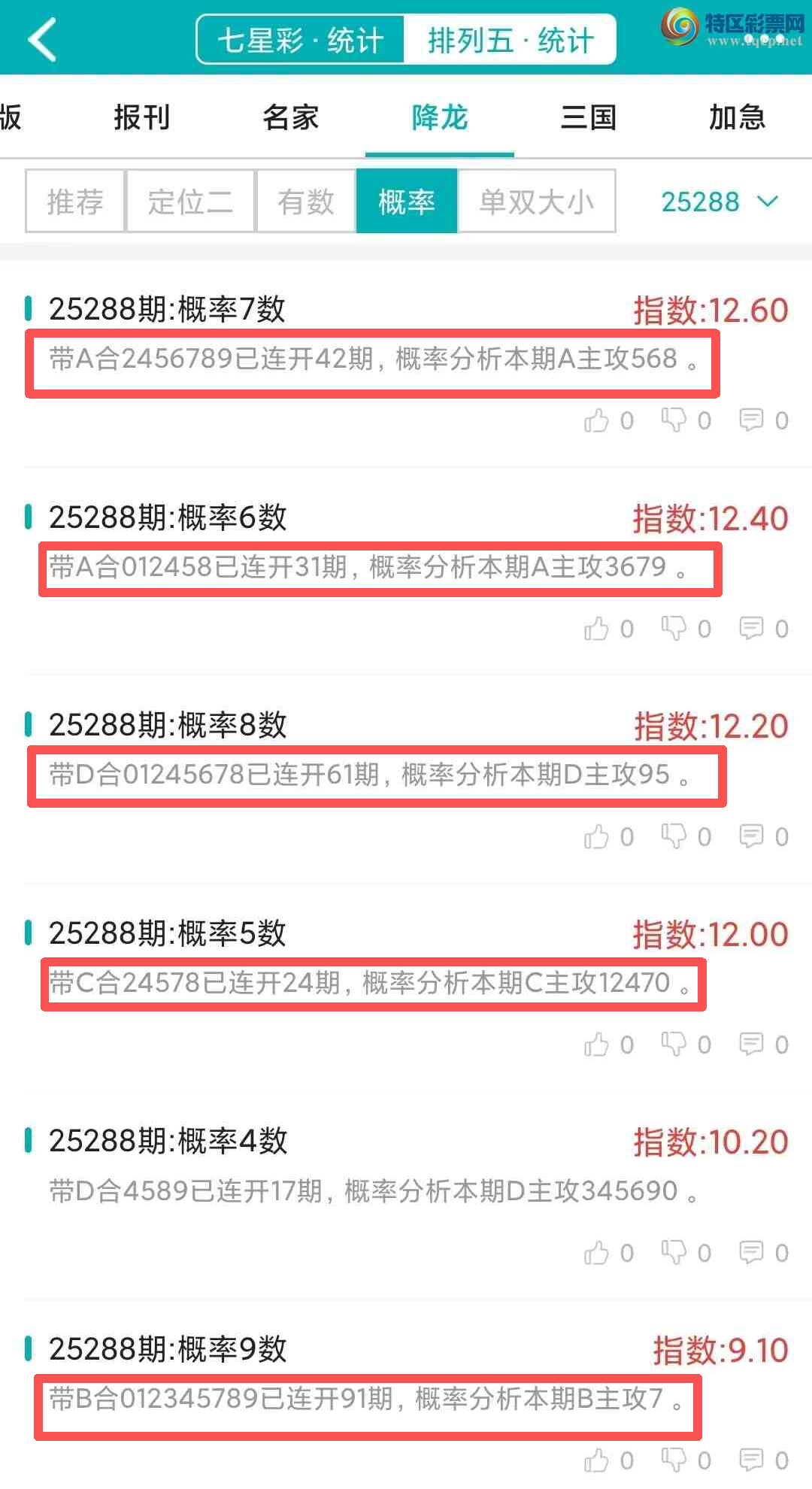Comment on the 概率8数 post
This screenshot has width=812, height=1489.
click(x=751, y=836)
